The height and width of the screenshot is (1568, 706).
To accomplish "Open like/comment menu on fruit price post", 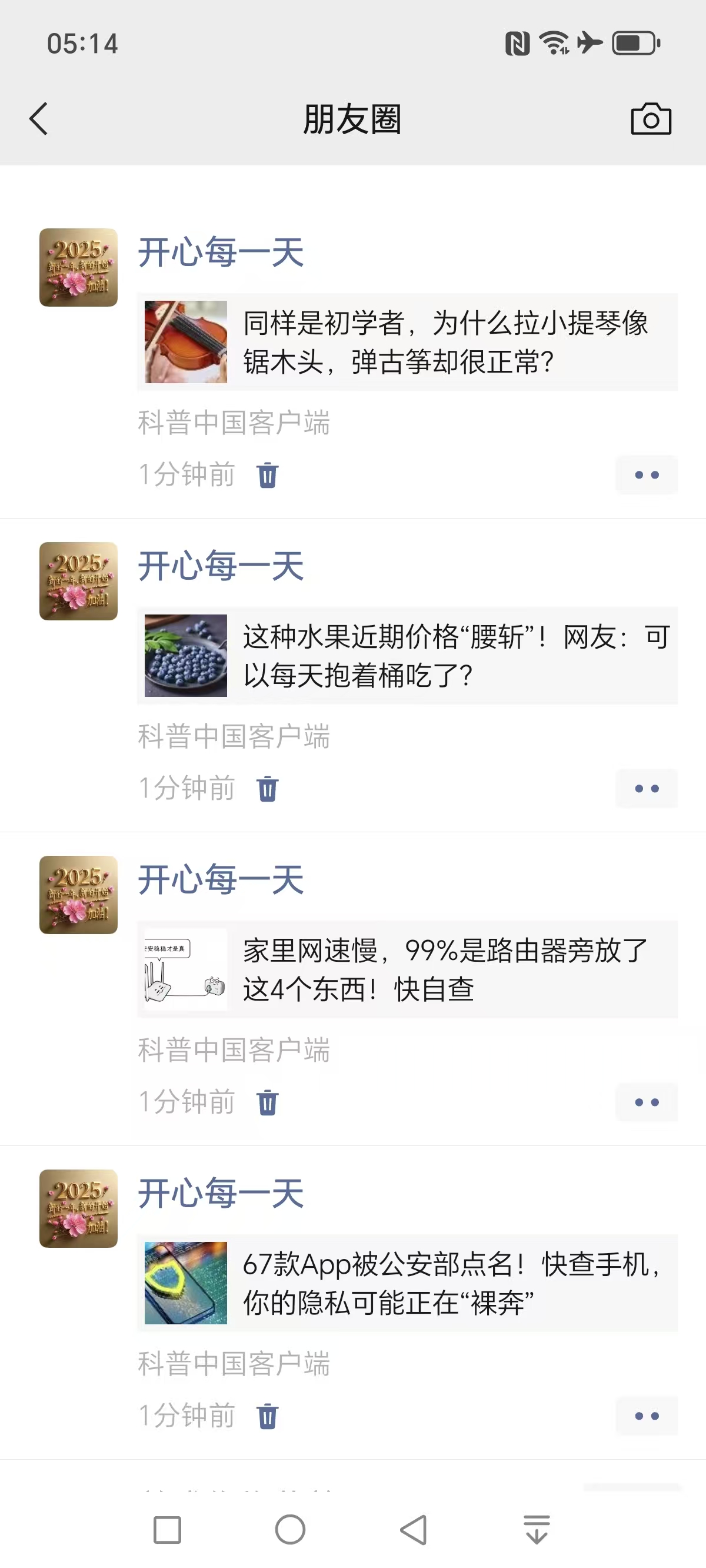I will tap(647, 789).
